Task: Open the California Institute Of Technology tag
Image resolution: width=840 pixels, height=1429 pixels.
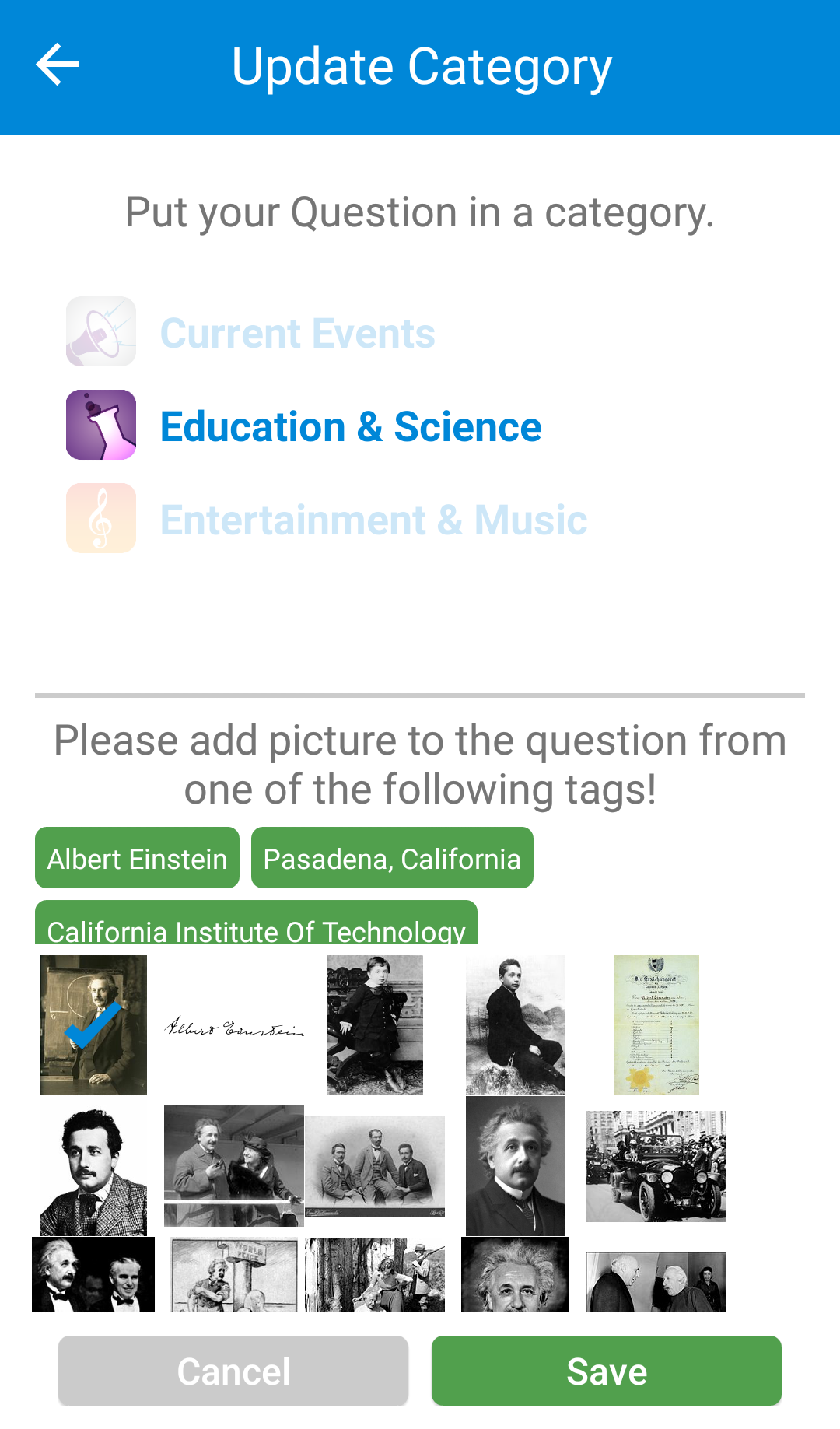Action: [256, 923]
